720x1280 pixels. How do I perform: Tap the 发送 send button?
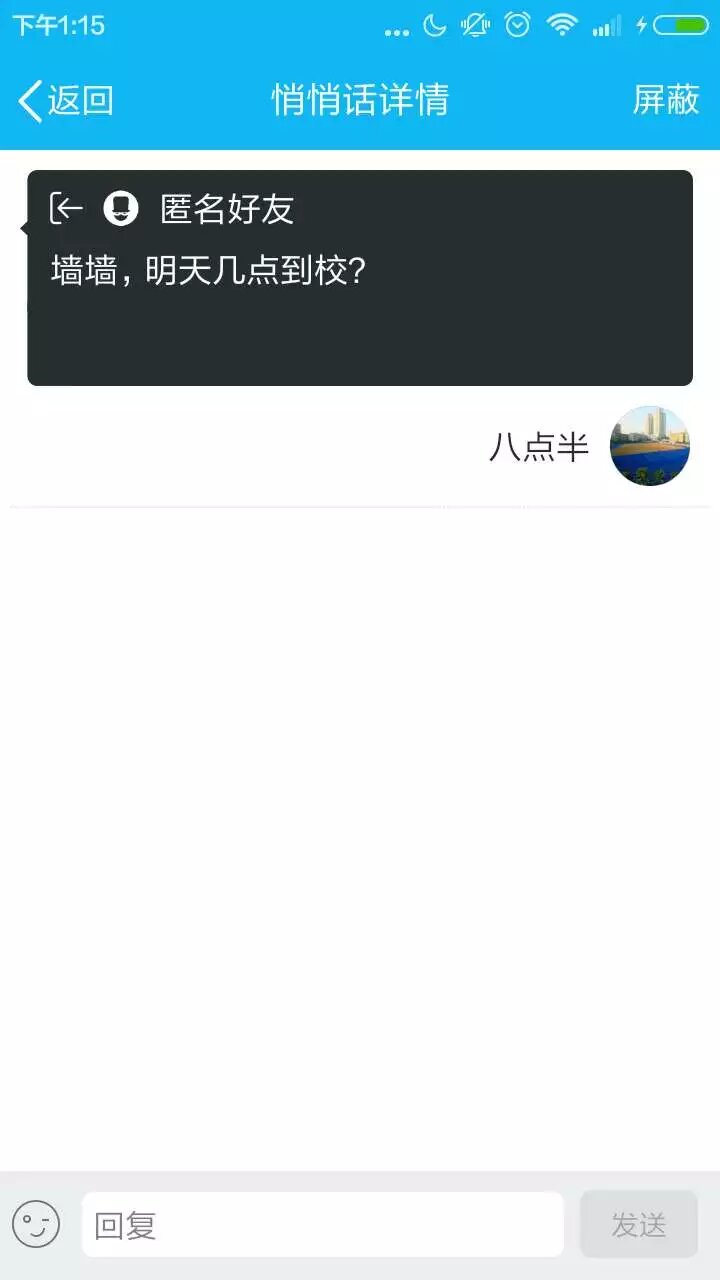pos(638,1224)
